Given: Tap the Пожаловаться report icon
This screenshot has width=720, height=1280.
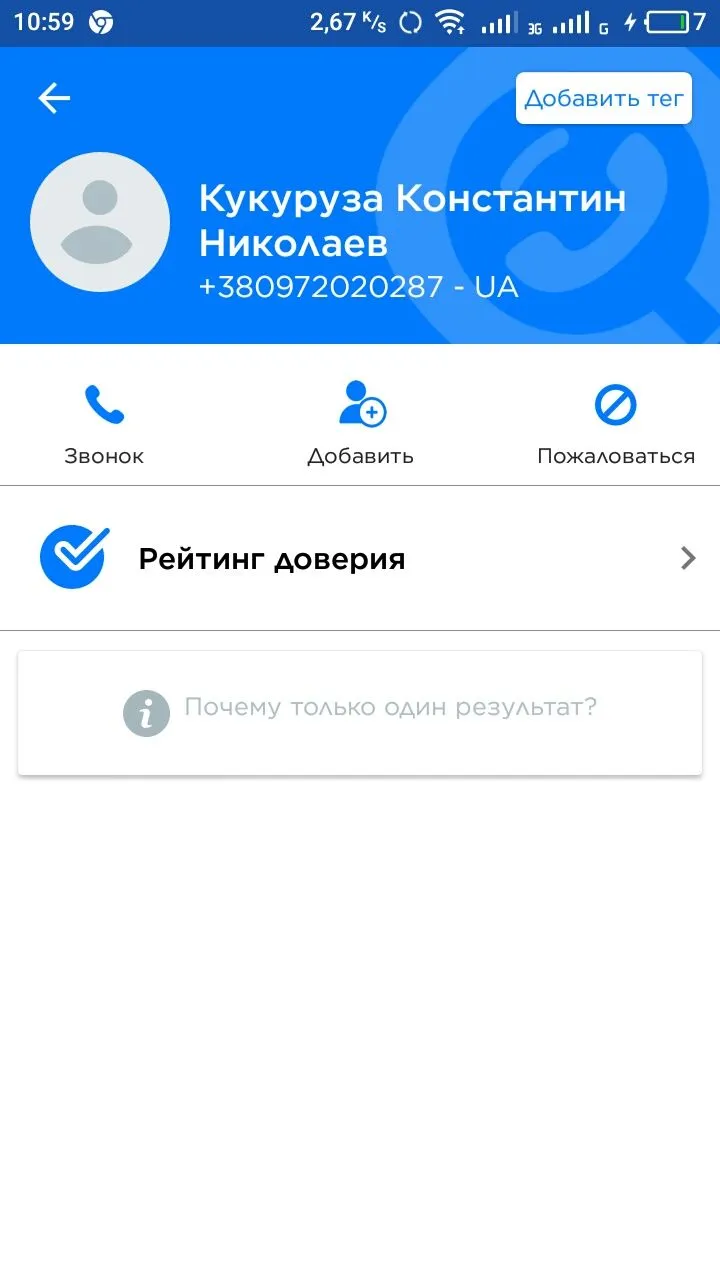Looking at the screenshot, I should tap(615, 405).
